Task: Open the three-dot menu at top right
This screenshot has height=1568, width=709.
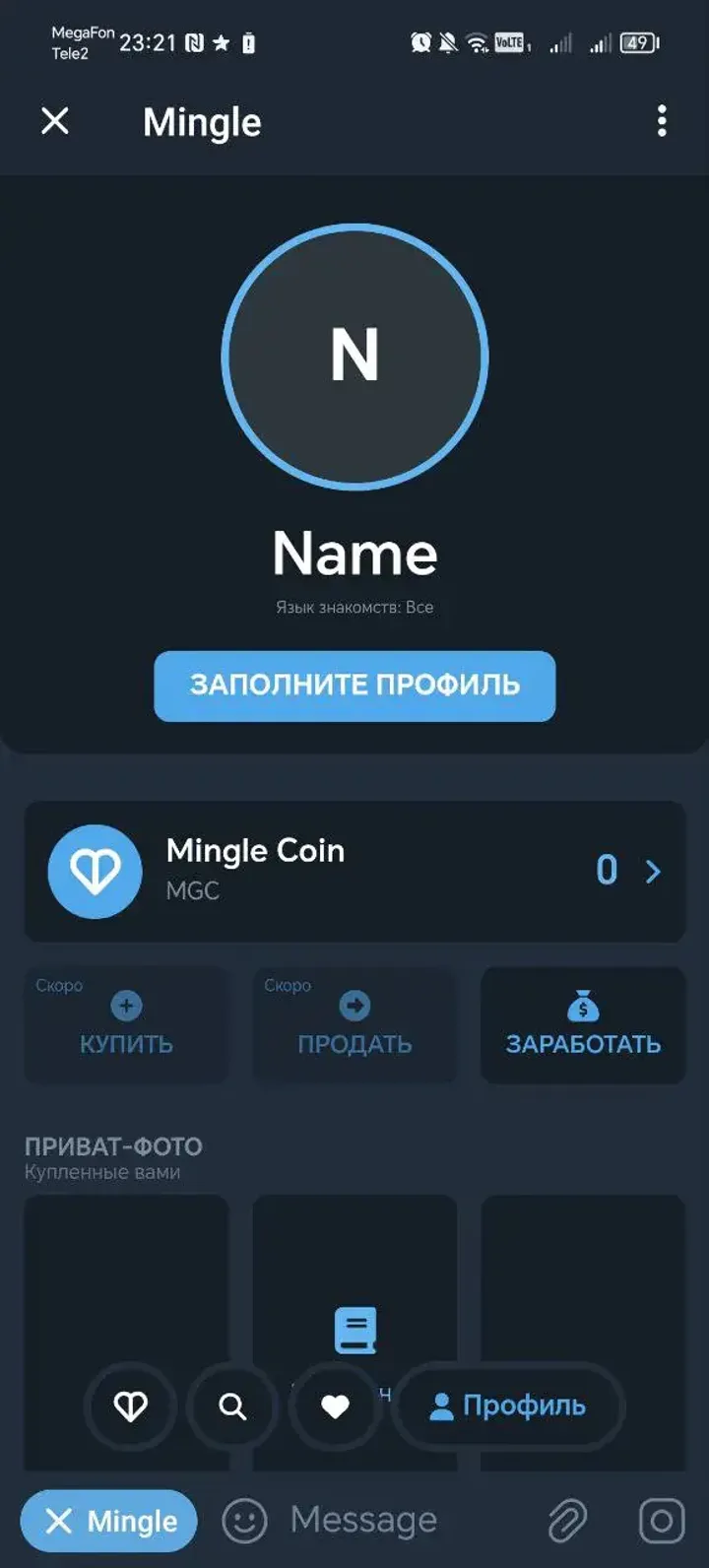Action: [662, 121]
